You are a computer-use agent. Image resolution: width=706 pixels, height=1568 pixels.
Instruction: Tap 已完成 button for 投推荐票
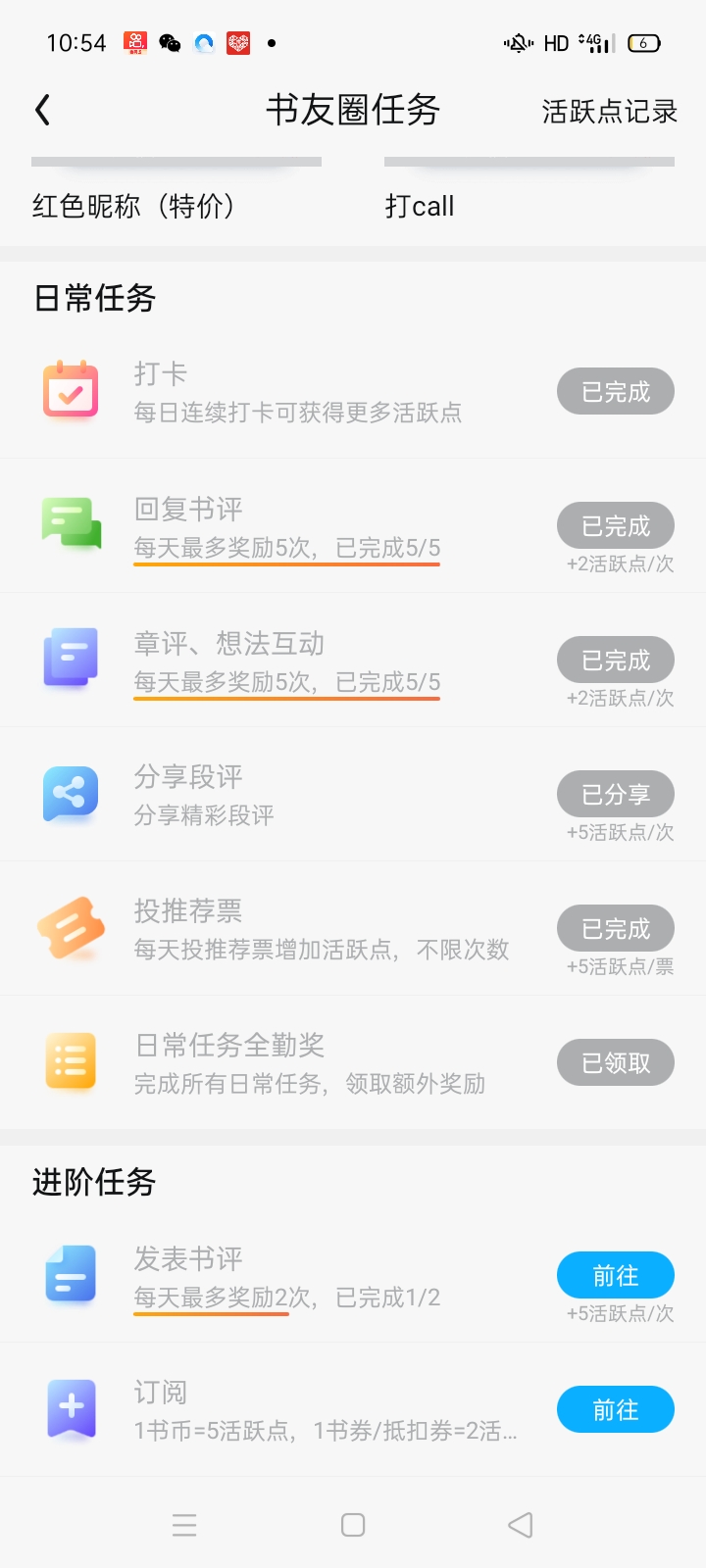pyautogui.click(x=616, y=929)
